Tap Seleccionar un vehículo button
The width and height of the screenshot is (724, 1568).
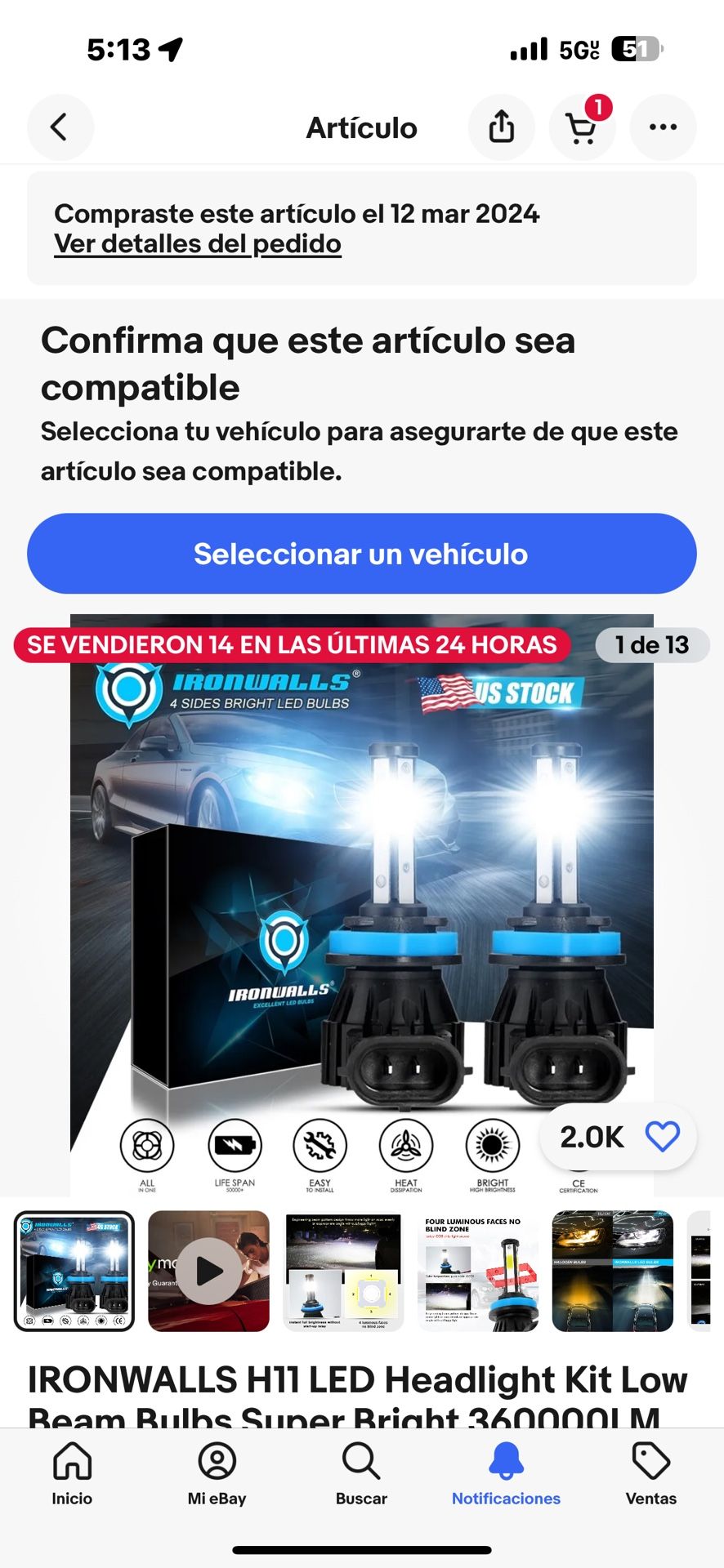(x=361, y=554)
